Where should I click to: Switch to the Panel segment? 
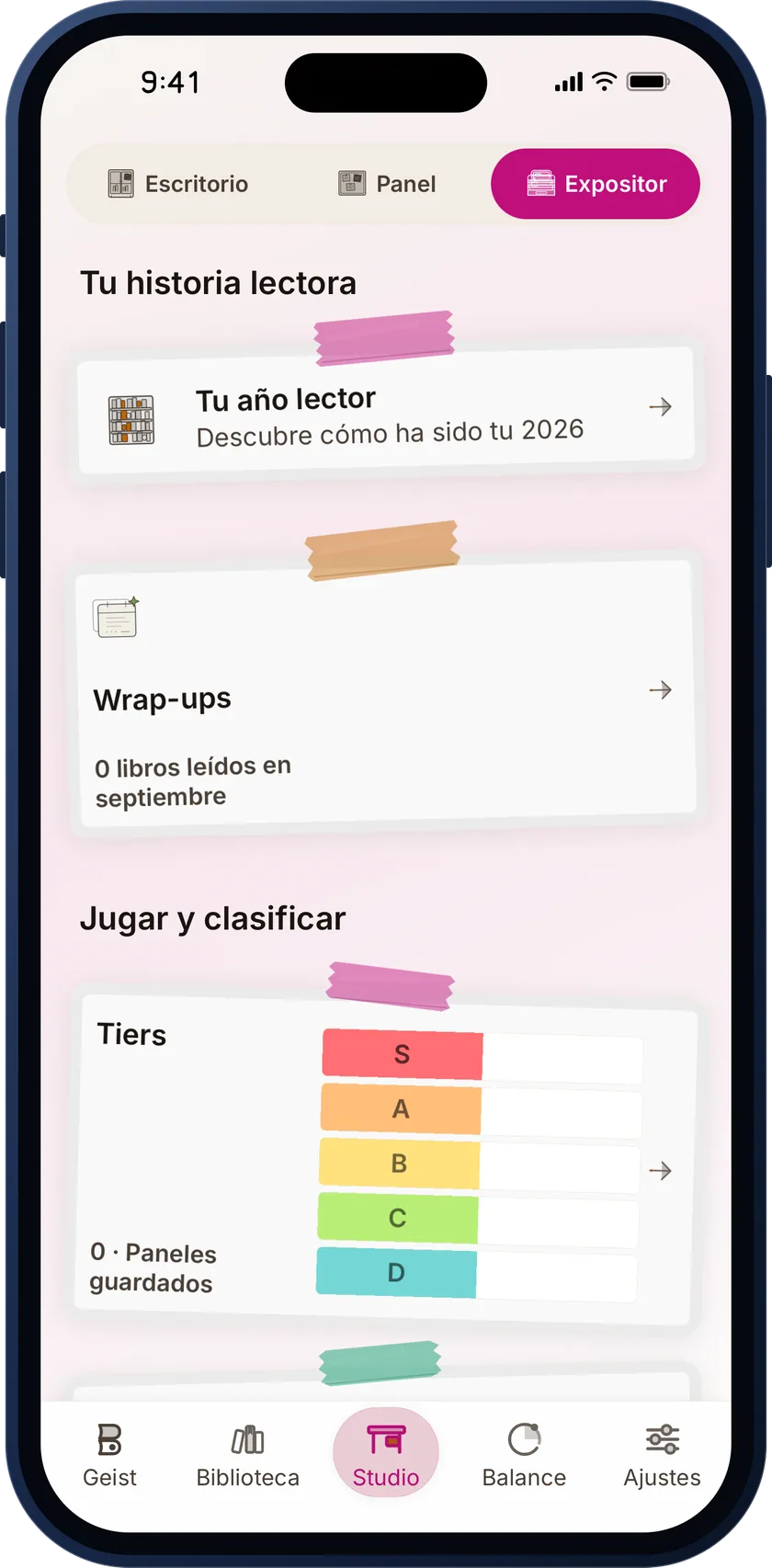(x=387, y=184)
